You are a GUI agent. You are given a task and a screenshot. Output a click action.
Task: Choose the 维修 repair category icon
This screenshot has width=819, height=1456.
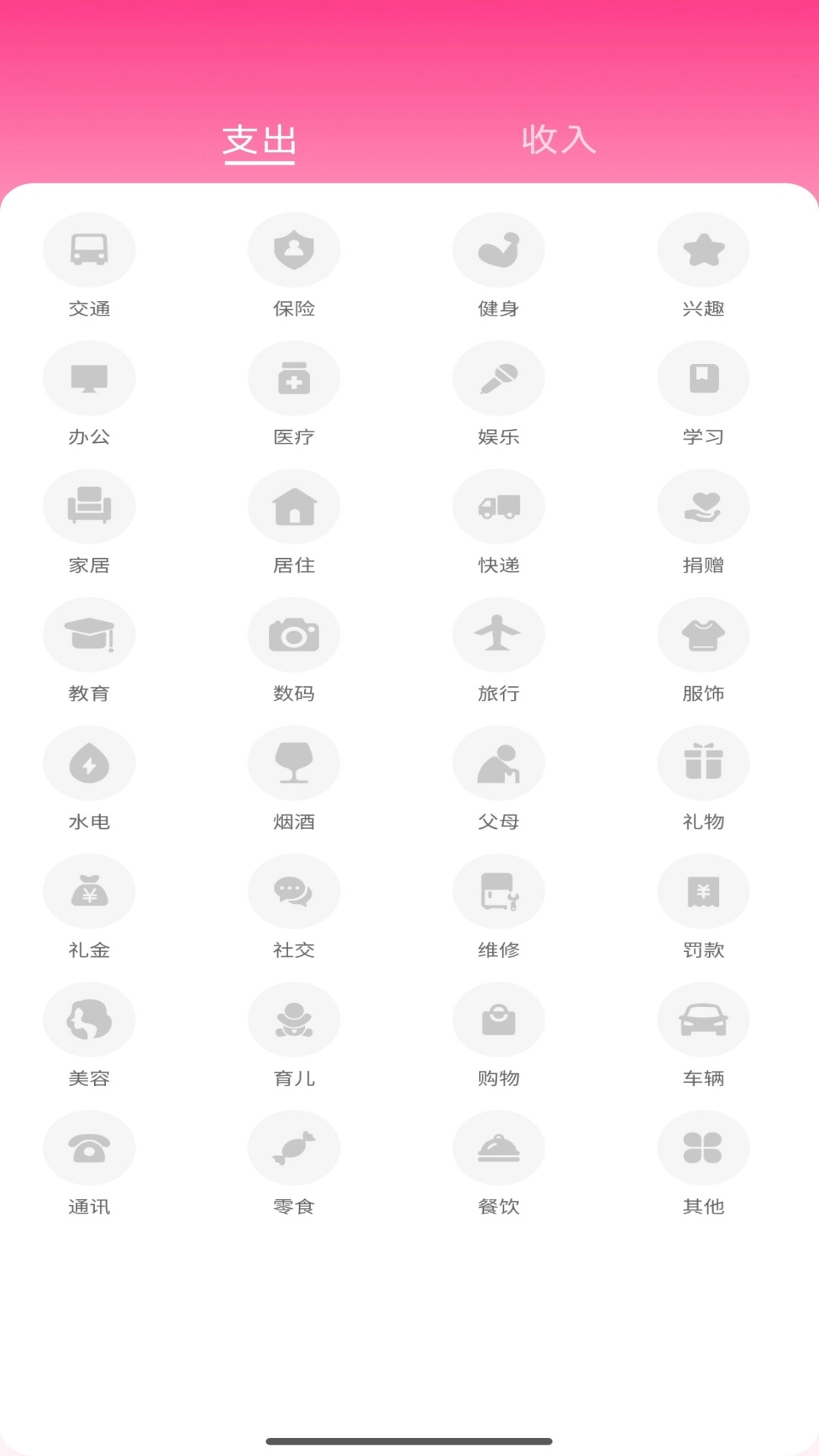click(x=498, y=891)
